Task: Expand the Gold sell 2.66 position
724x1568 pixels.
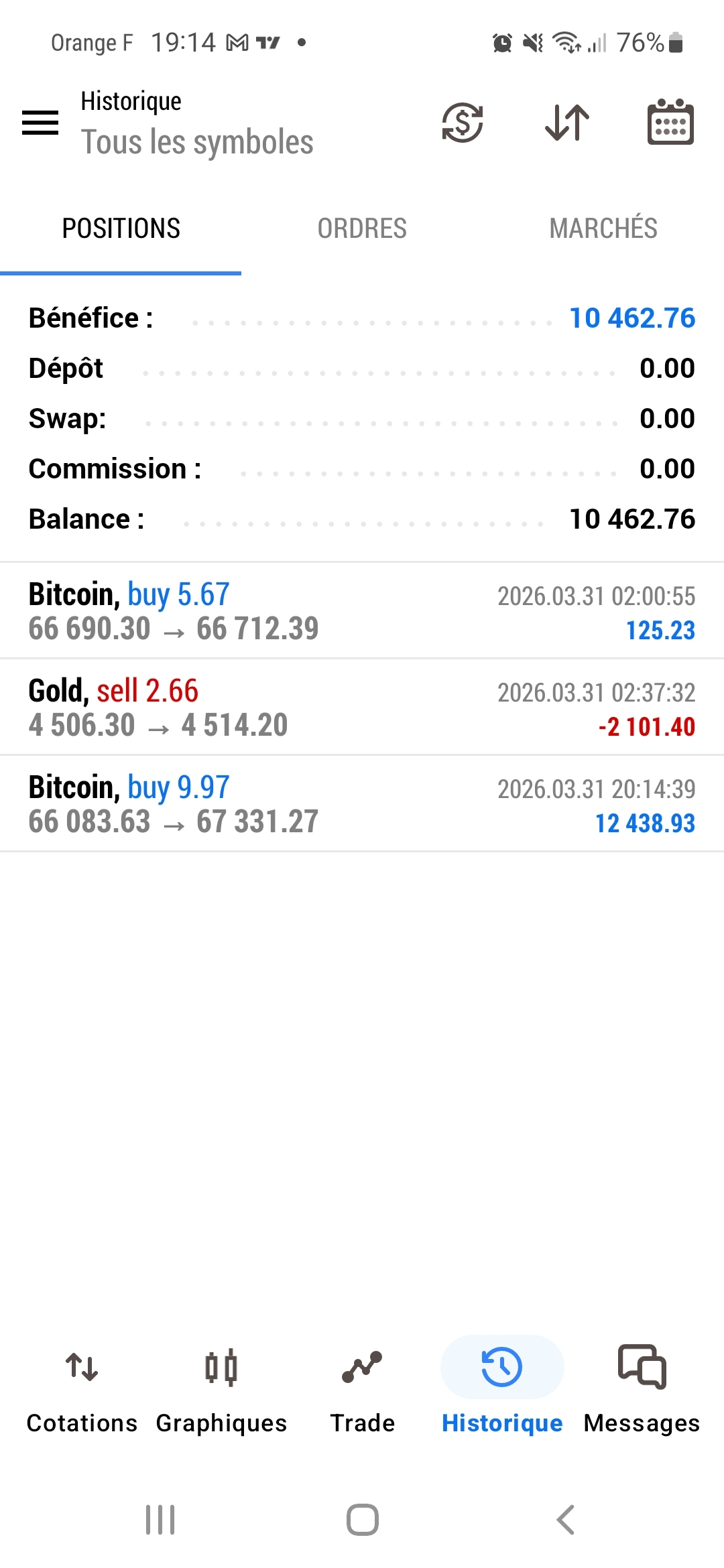Action: (x=362, y=708)
